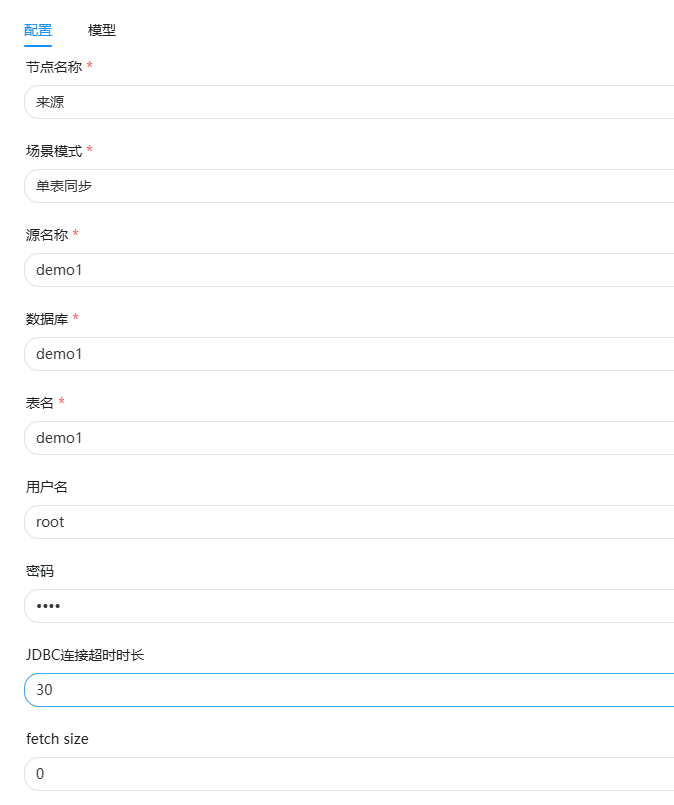Select the 配置 tab
Screen dimensions: 674x805
point(38,30)
